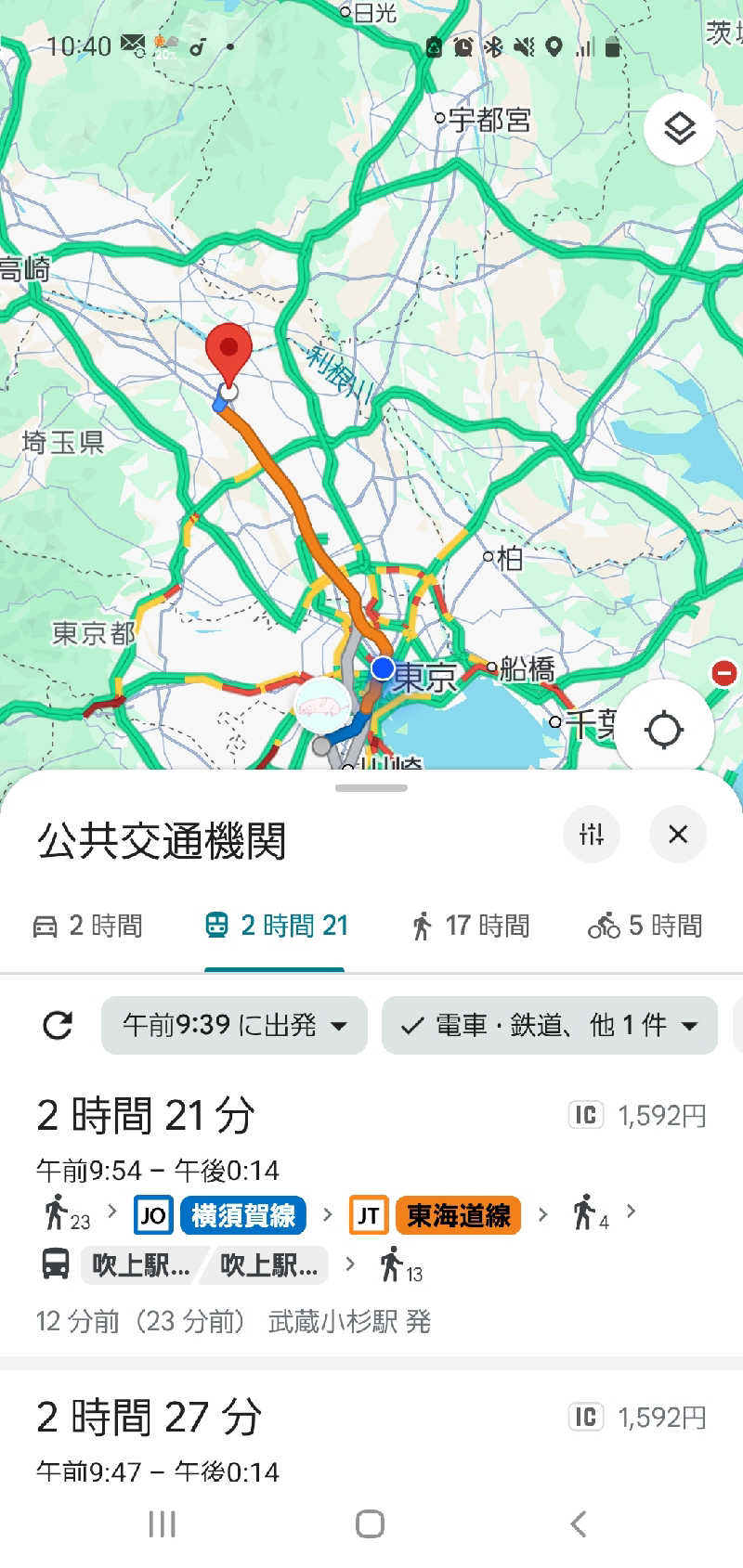Screen dimensions: 743x1568
Task: Switch to the walking 17 時間 tab
Action: pyautogui.click(x=470, y=926)
